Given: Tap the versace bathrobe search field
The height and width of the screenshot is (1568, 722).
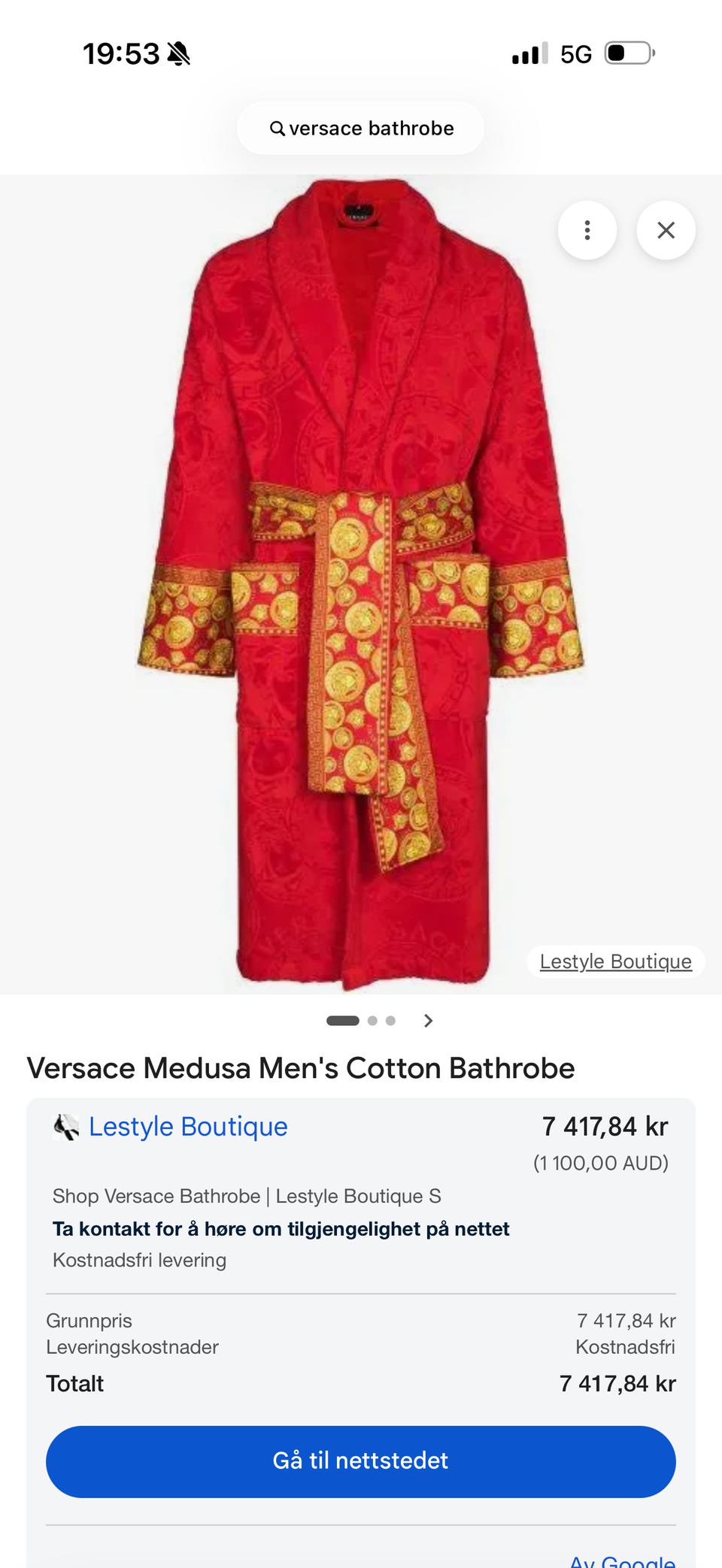Looking at the screenshot, I should pyautogui.click(x=361, y=129).
